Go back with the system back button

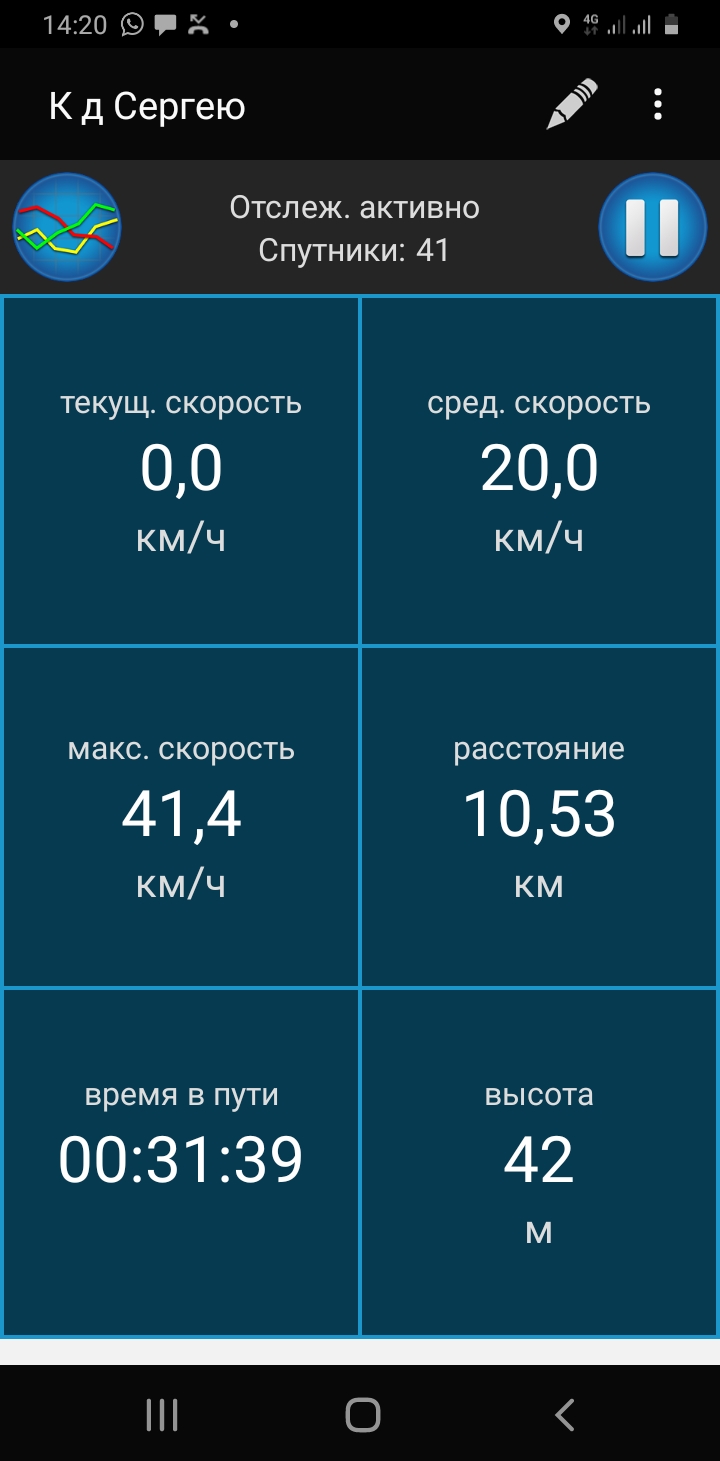click(565, 1414)
